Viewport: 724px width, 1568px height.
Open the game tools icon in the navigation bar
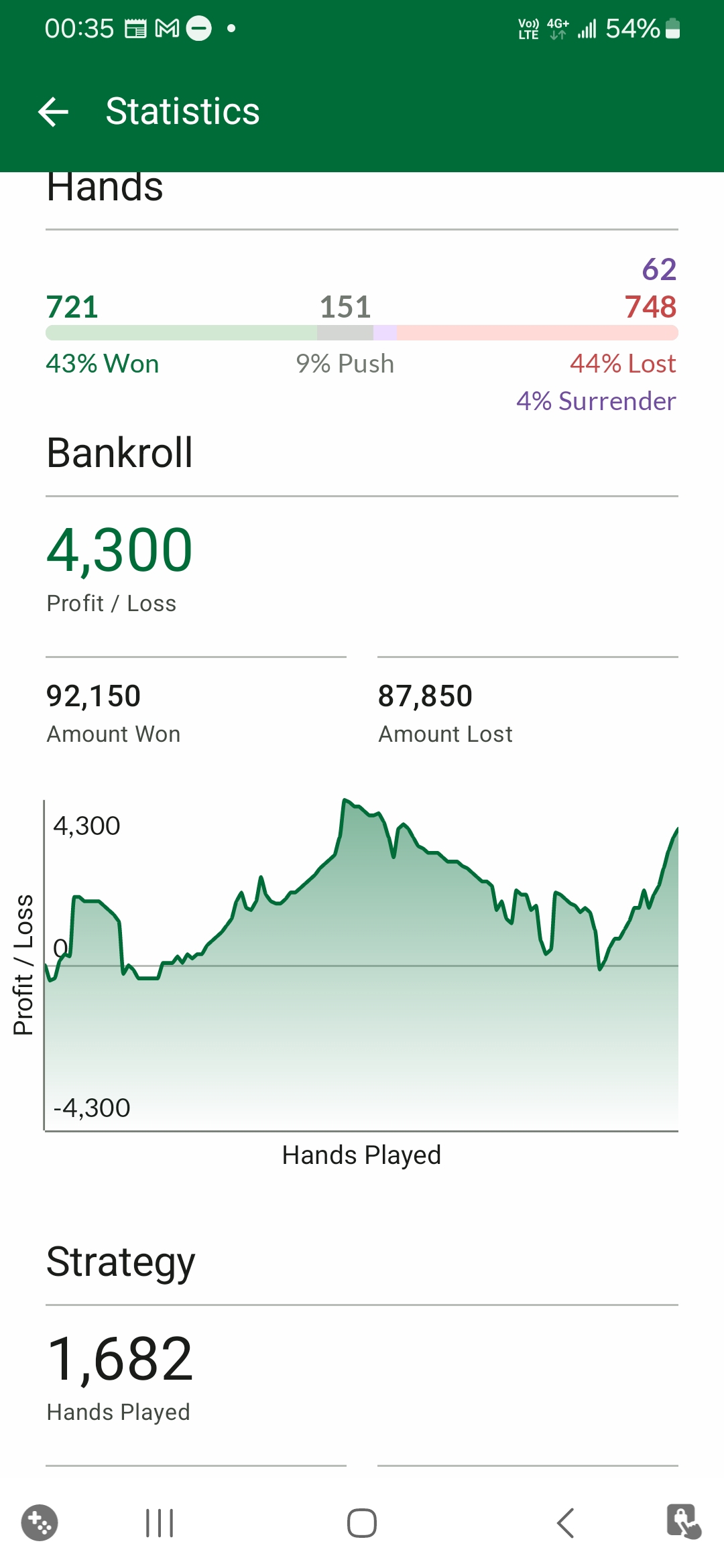pos(40,1523)
